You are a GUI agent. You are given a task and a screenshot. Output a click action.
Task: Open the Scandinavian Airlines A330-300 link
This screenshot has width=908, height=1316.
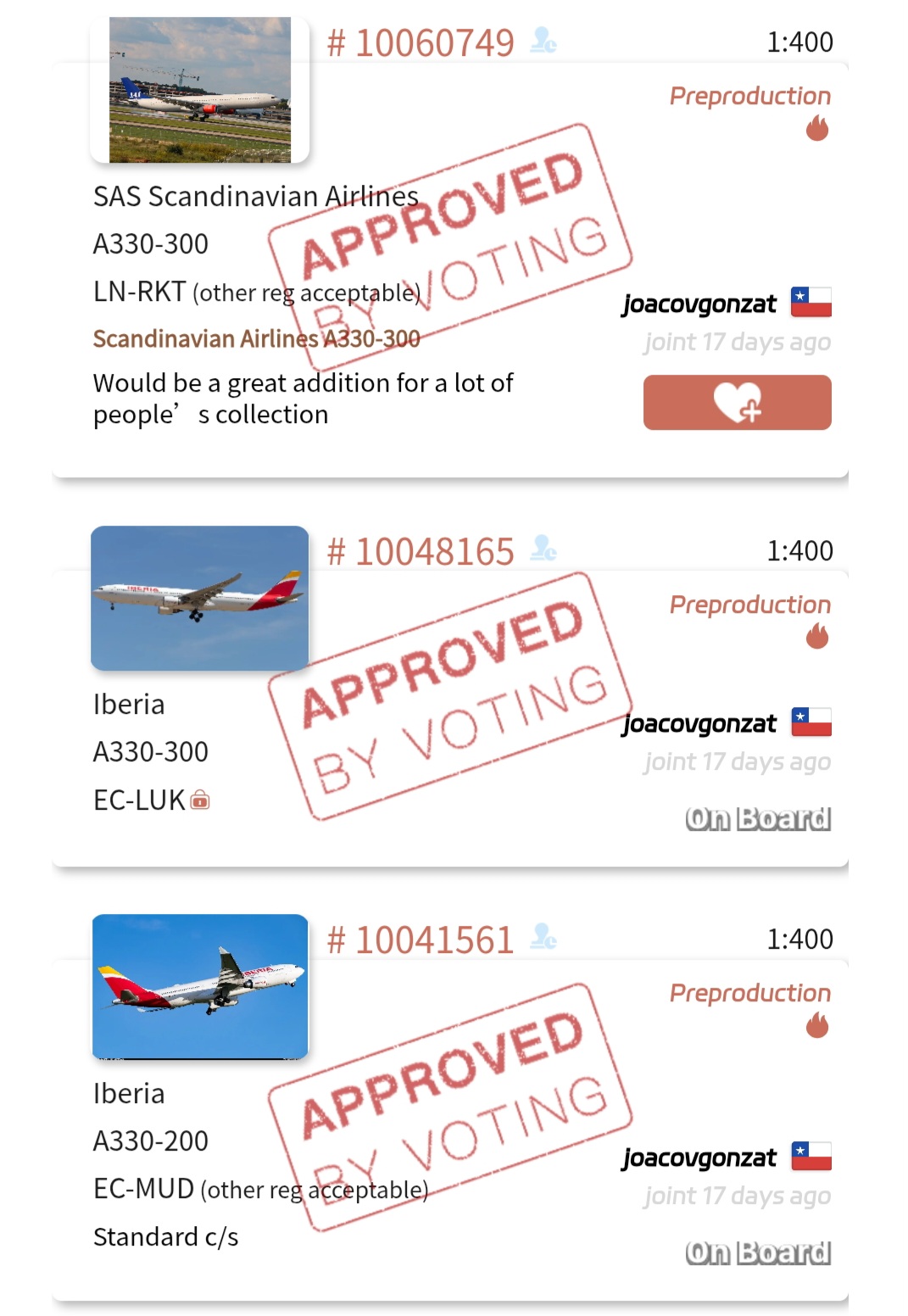[256, 339]
